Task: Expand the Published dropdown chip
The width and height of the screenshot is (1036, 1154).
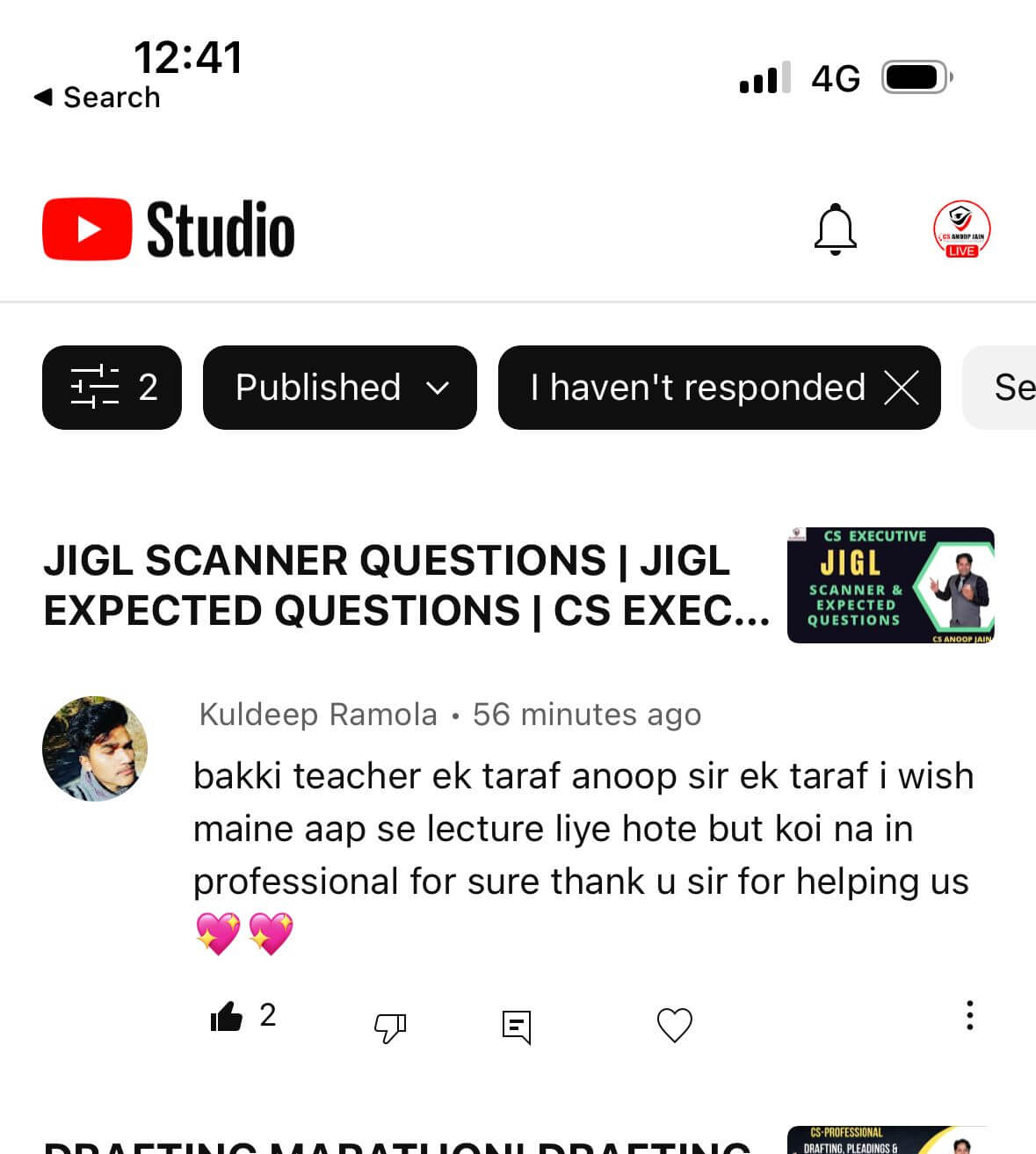Action: click(x=340, y=388)
